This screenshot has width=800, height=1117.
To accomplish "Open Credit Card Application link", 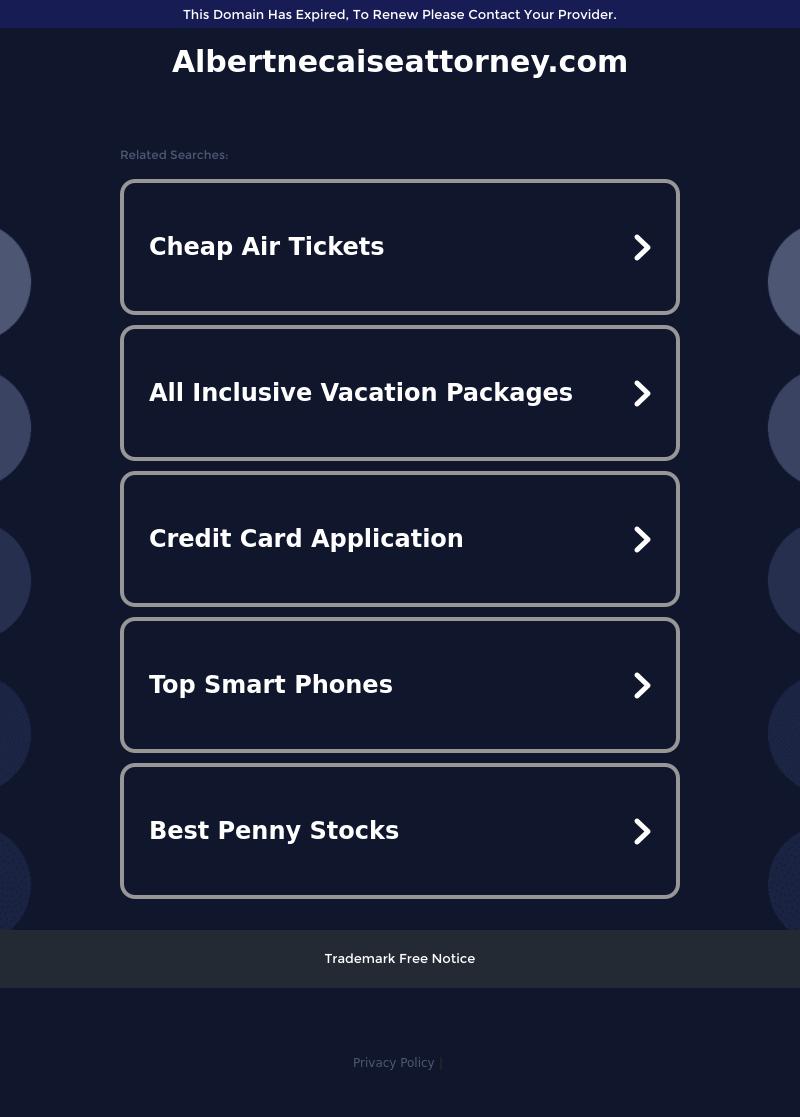I will click(x=399, y=539).
